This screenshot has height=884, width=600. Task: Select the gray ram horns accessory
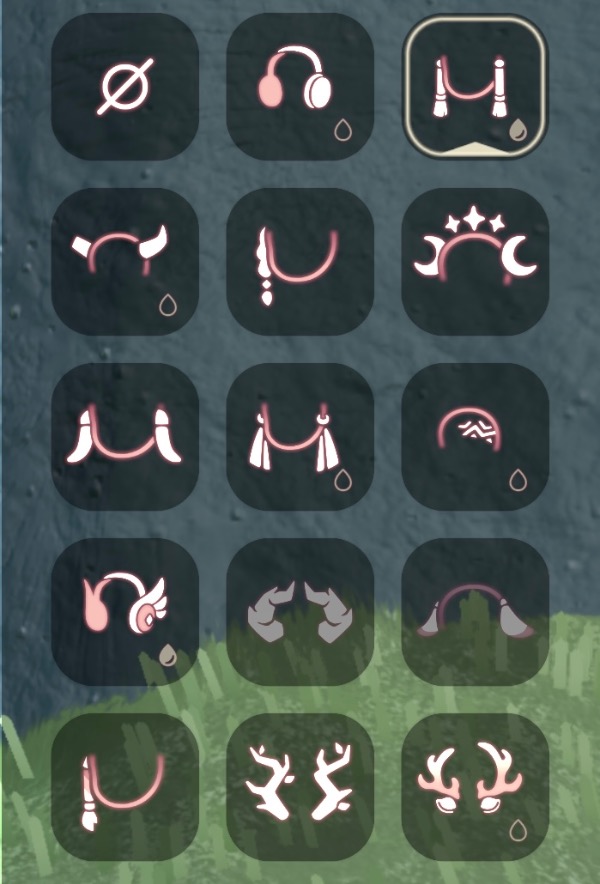click(x=300, y=612)
